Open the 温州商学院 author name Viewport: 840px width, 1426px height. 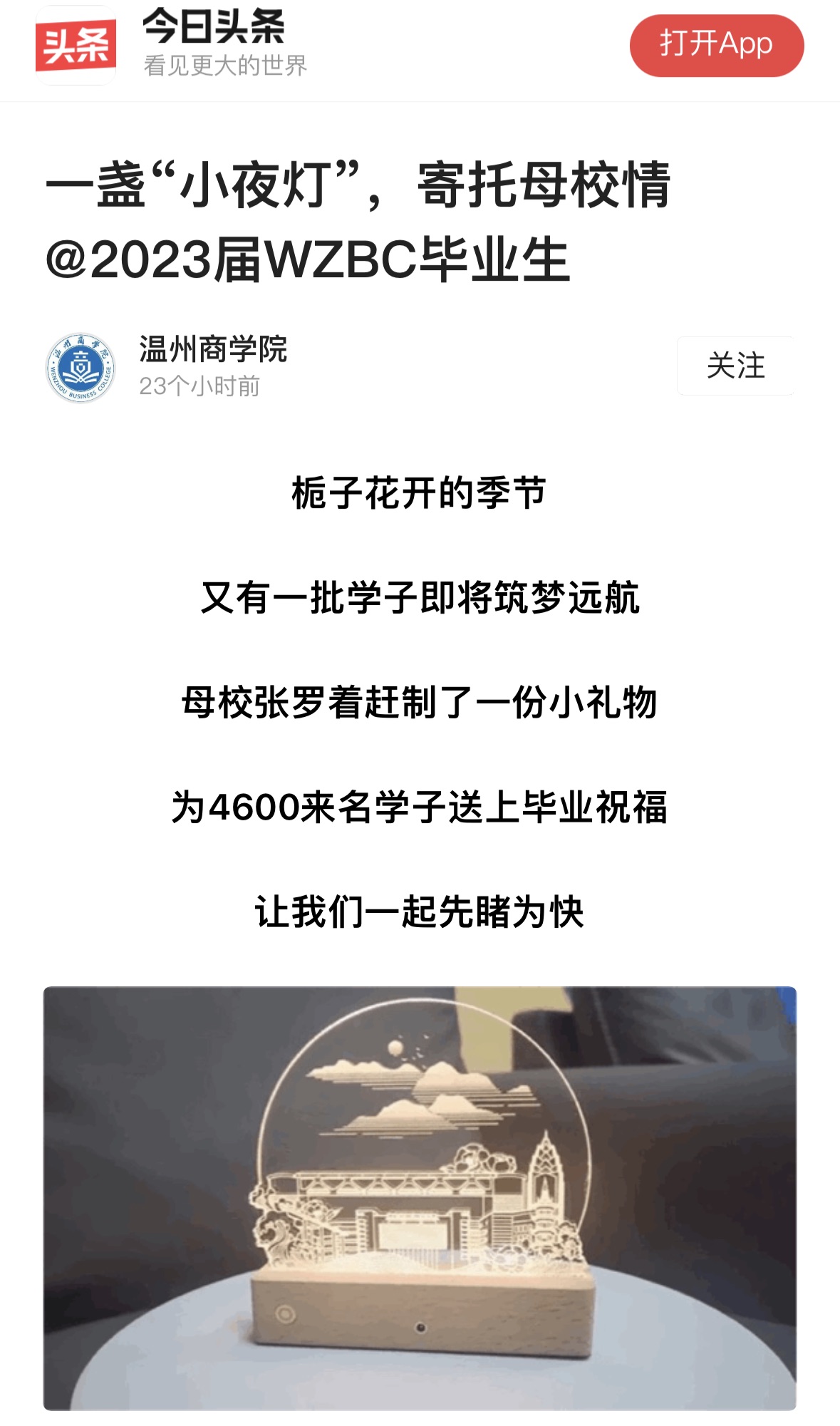(212, 349)
